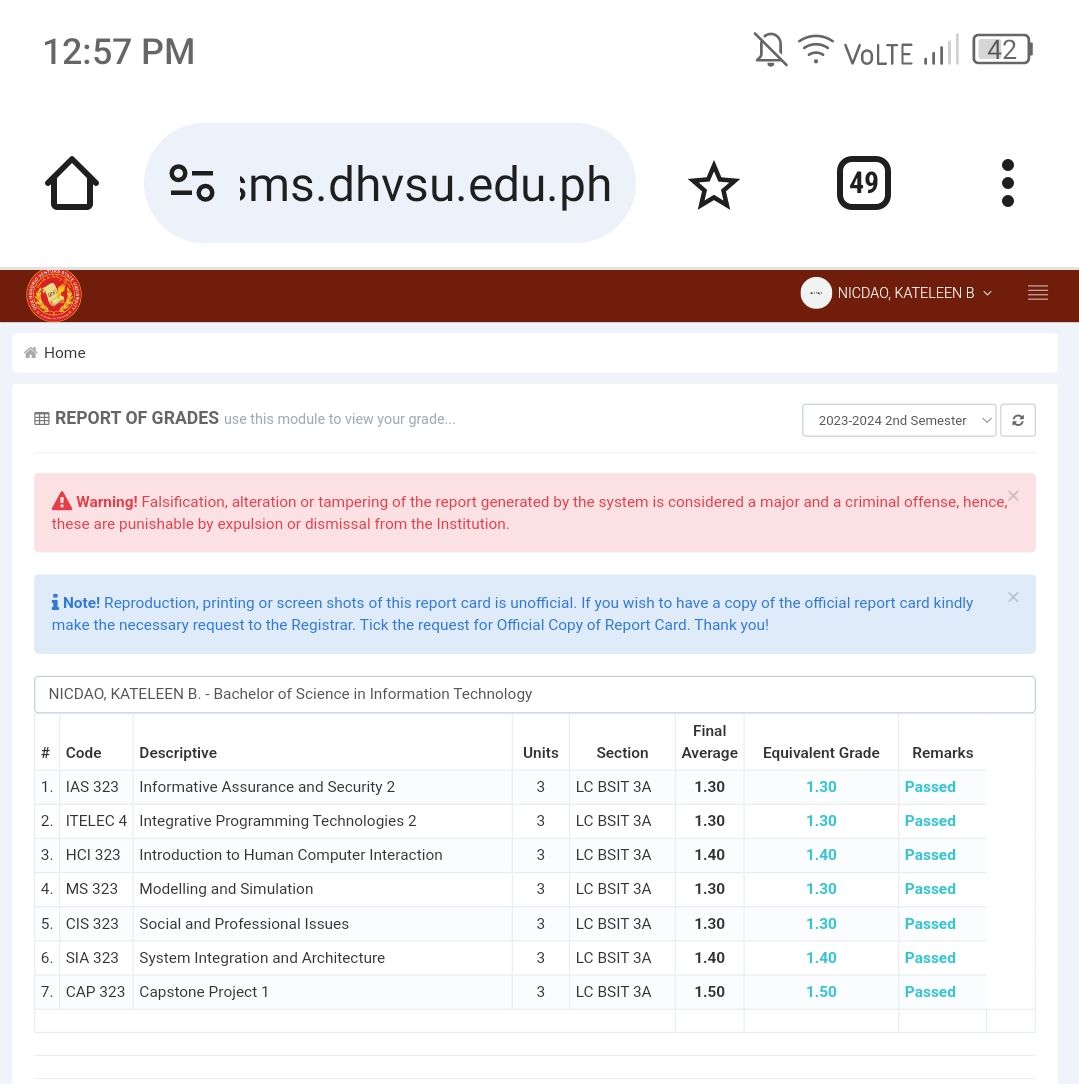Open the 2023-2024 2nd Semester dropdown
The image size is (1079, 1084).
(898, 420)
